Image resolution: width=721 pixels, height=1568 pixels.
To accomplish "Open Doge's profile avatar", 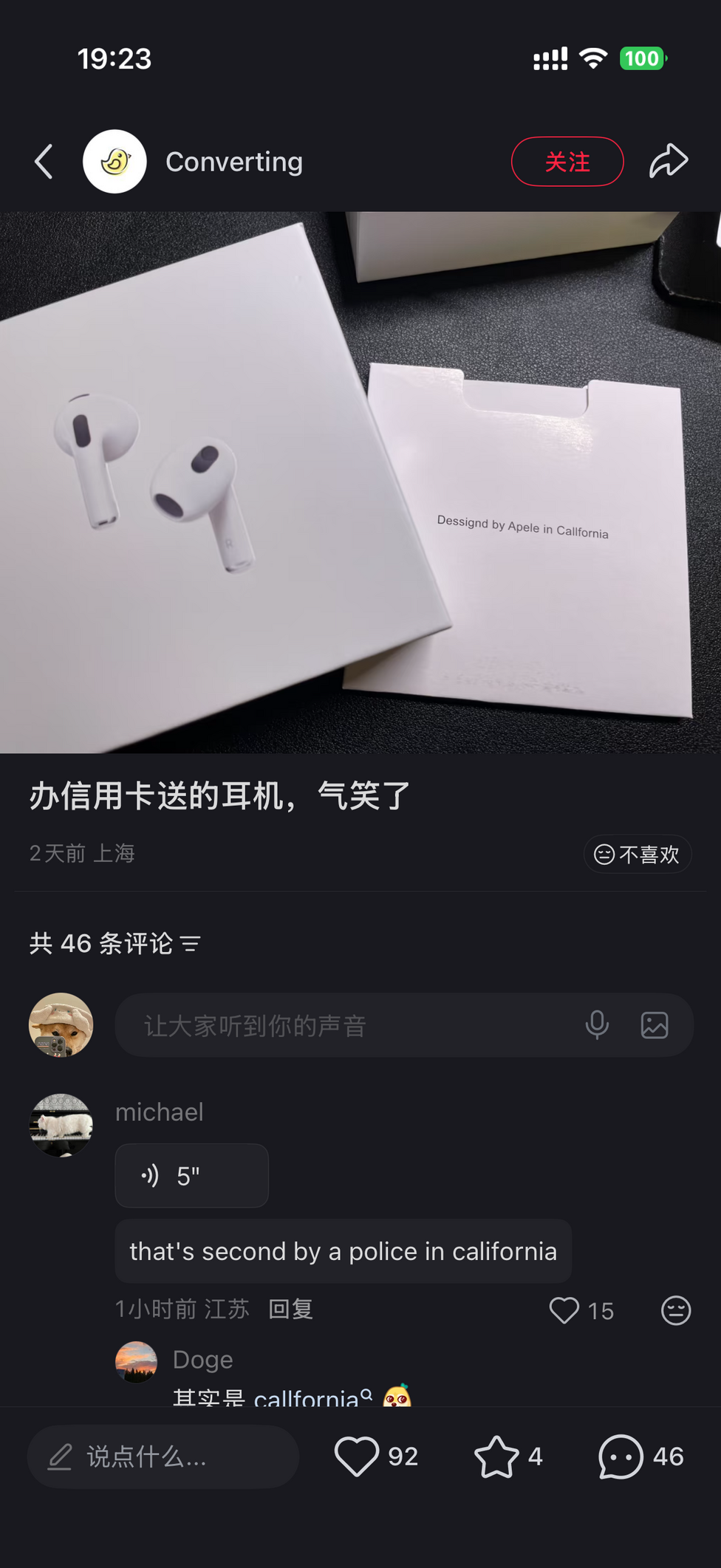I will tap(137, 1361).
